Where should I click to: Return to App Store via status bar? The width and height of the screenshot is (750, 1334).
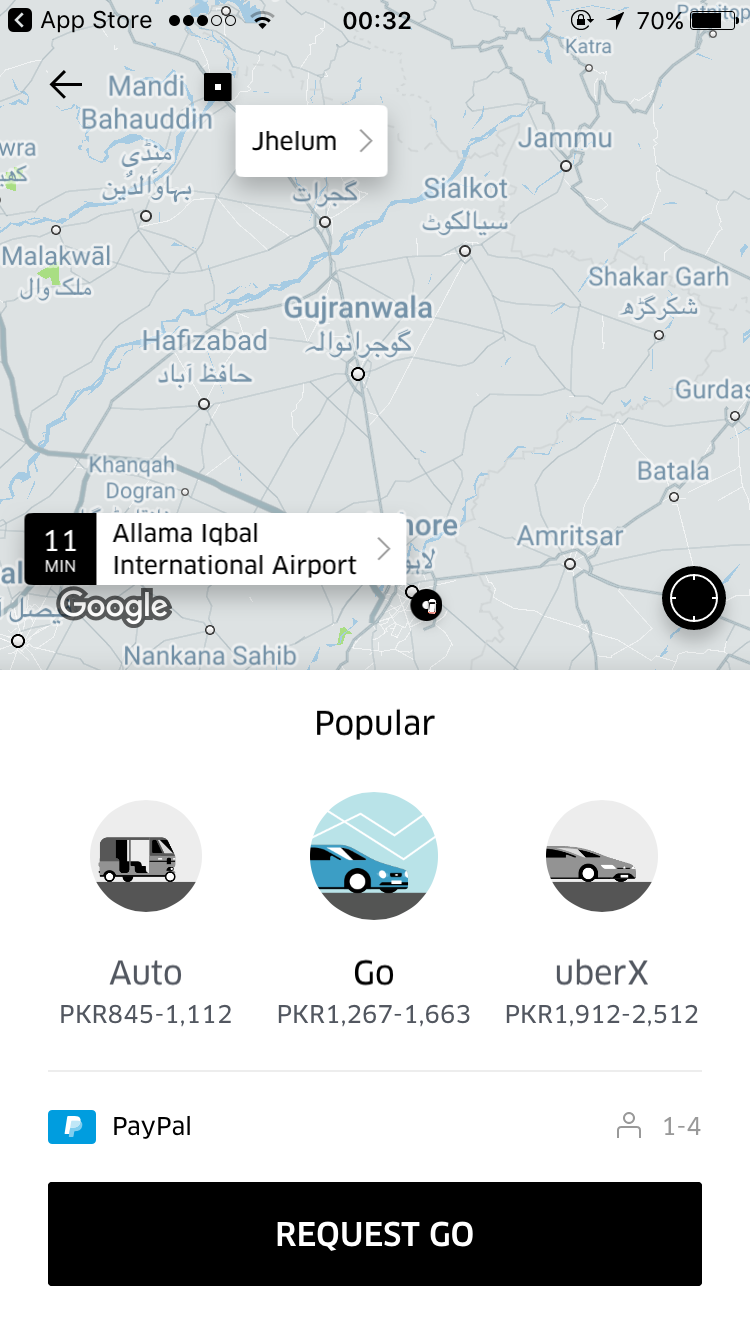[80, 20]
